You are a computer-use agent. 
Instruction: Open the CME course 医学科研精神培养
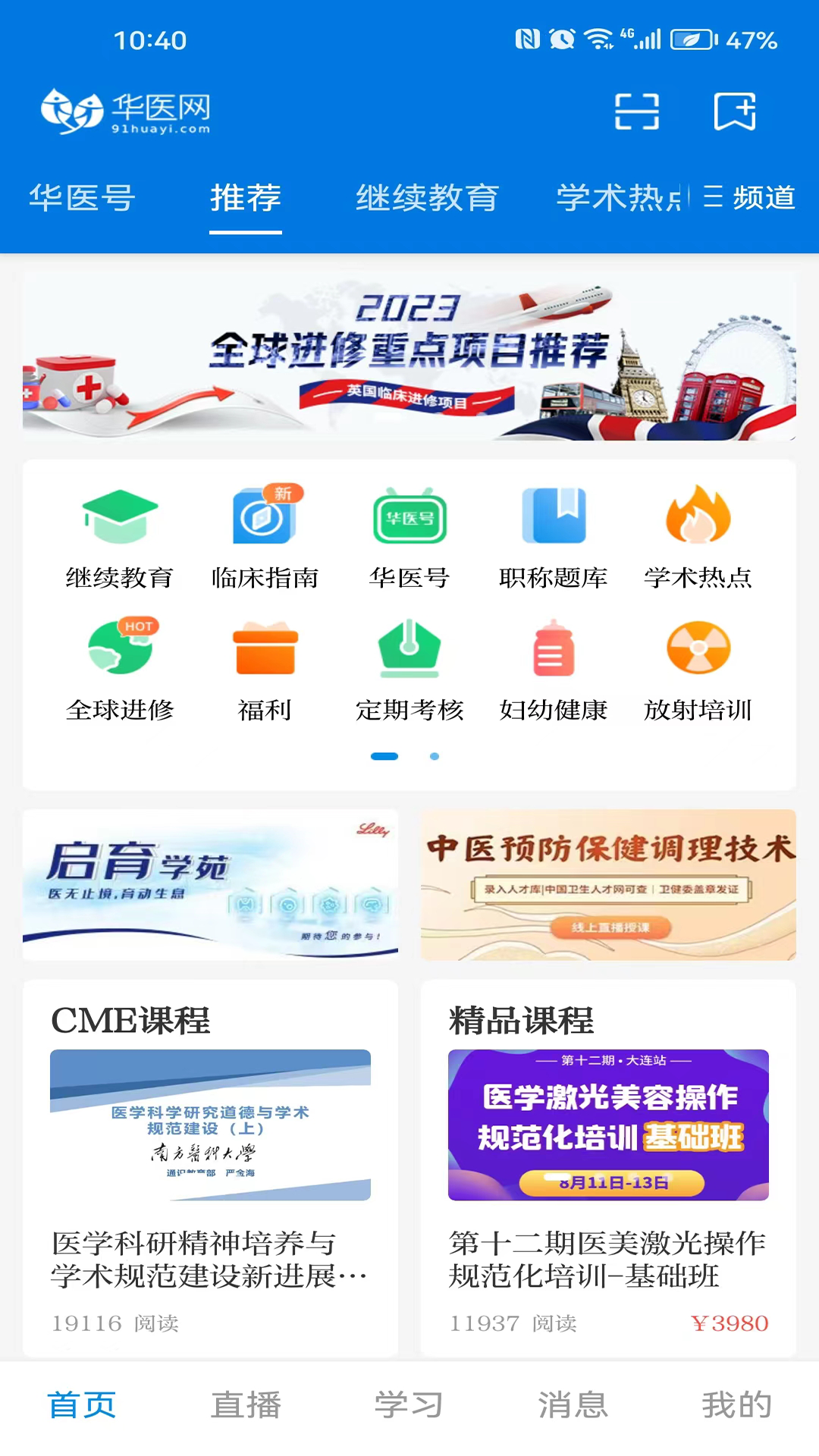click(210, 1168)
